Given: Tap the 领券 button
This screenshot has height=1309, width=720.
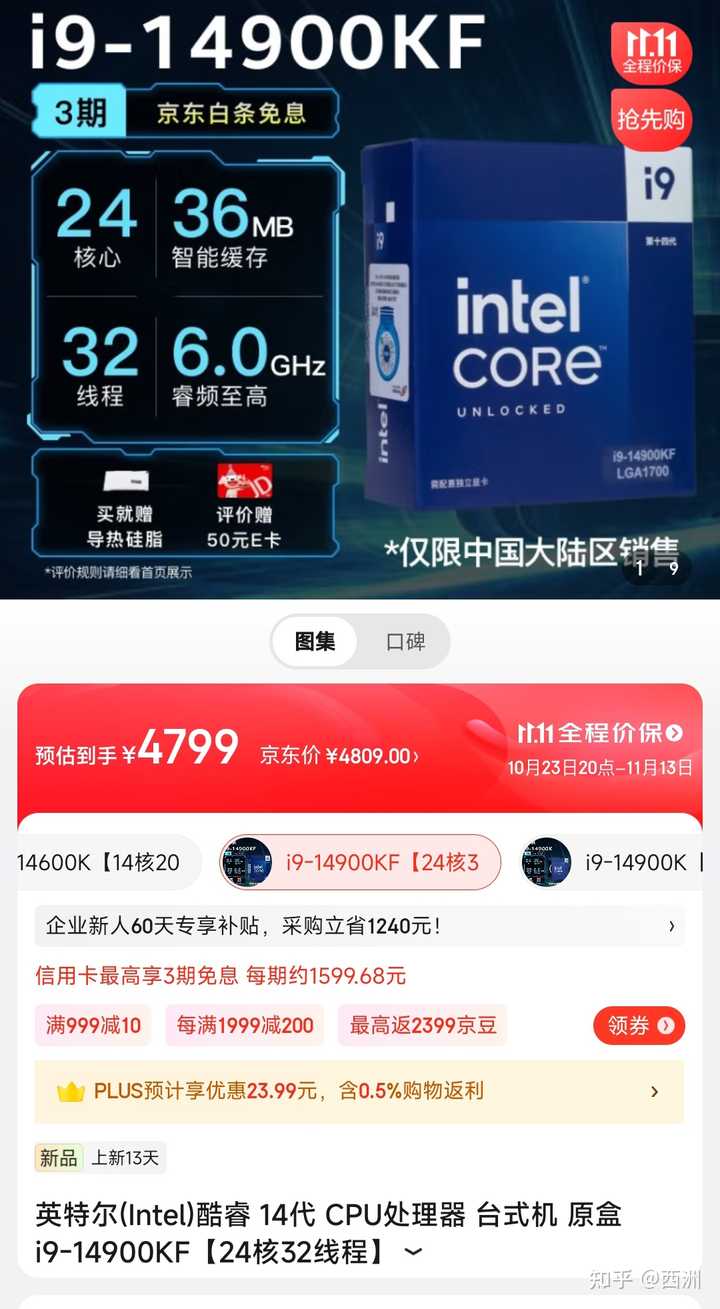Looking at the screenshot, I should click(638, 1025).
